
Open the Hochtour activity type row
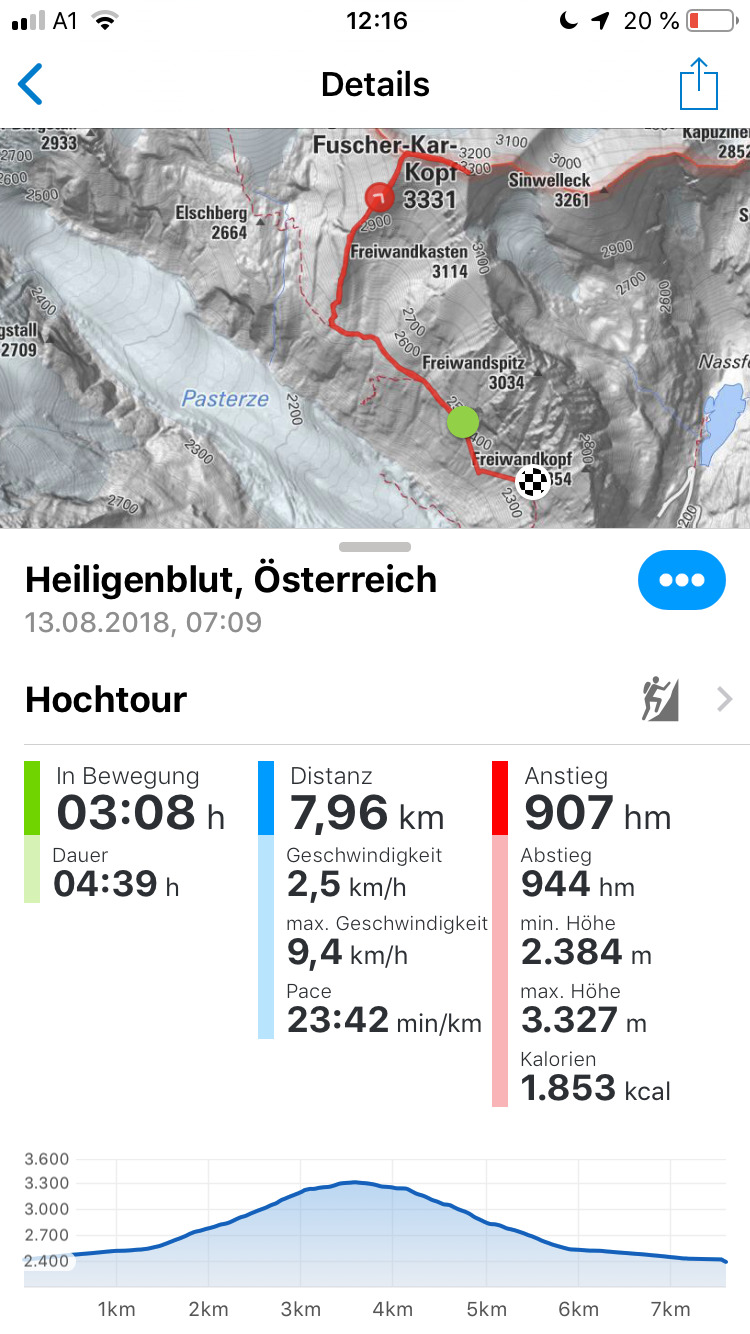375,699
